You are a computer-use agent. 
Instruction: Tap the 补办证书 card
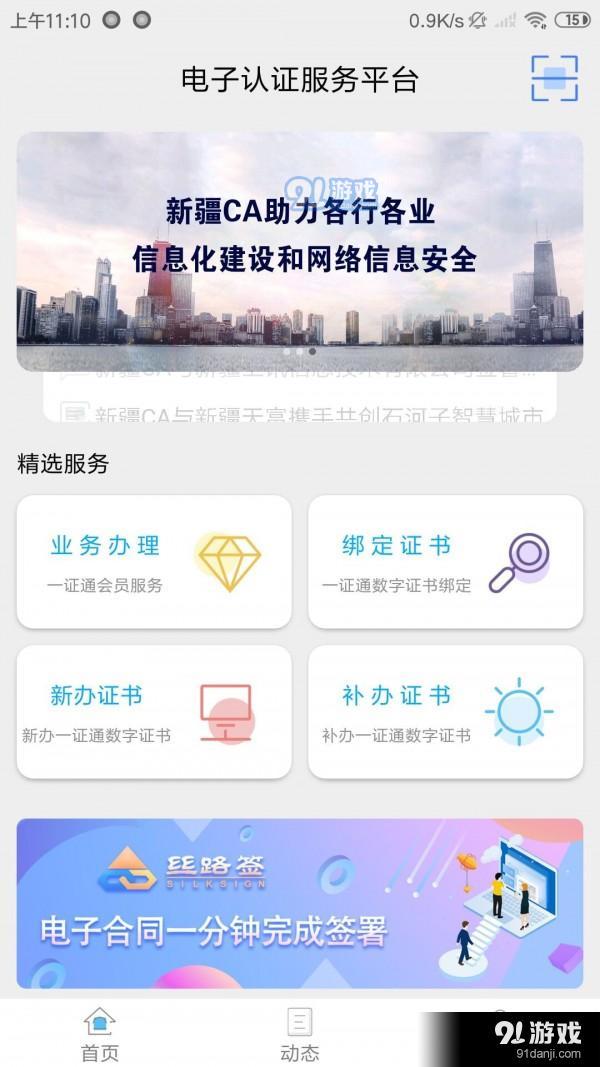[x=445, y=712]
